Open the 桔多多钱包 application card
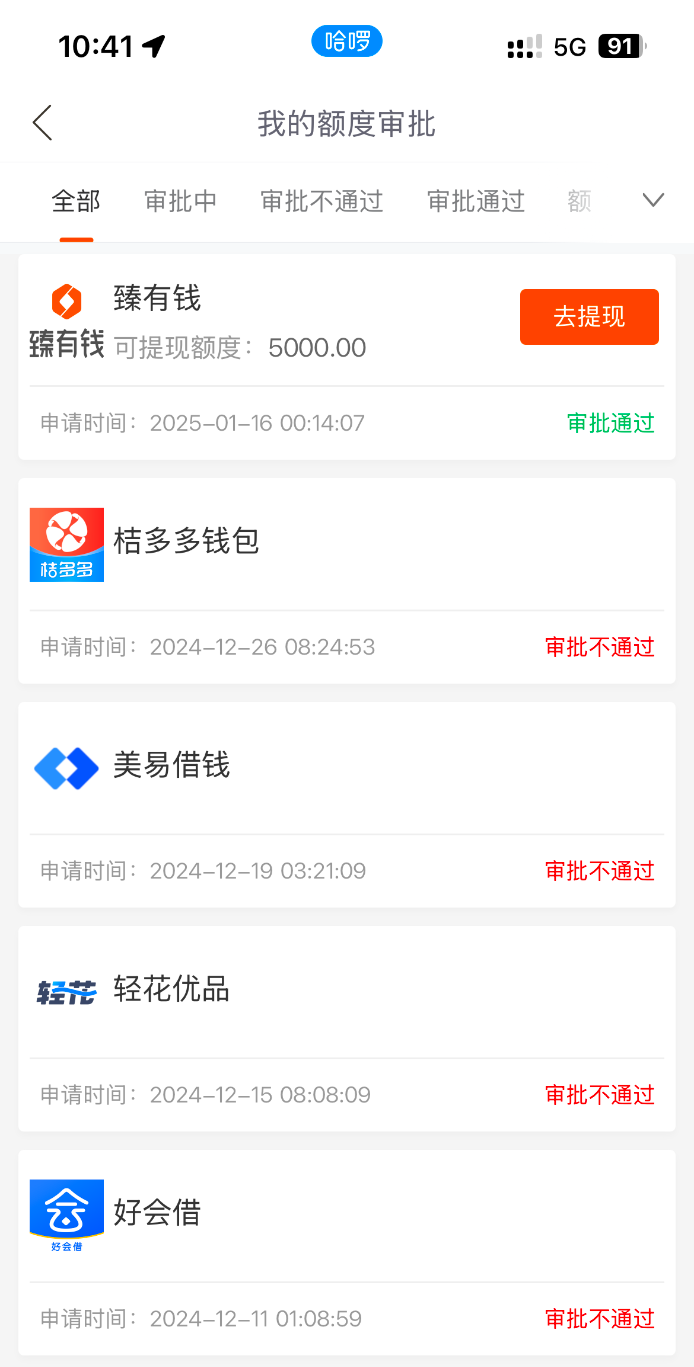694x1367 pixels. [x=346, y=581]
